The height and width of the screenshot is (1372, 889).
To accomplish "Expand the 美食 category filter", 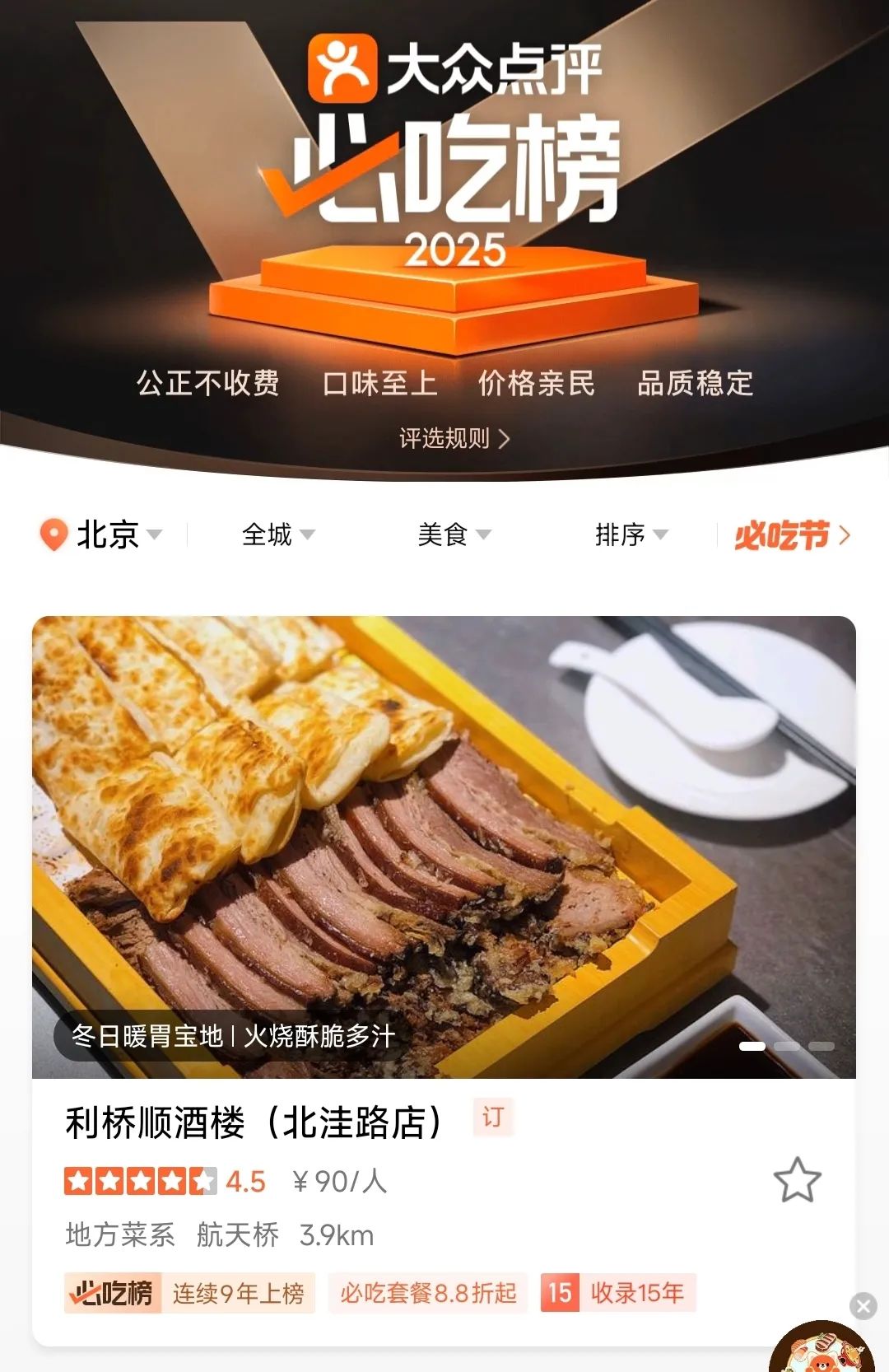I will (x=454, y=535).
